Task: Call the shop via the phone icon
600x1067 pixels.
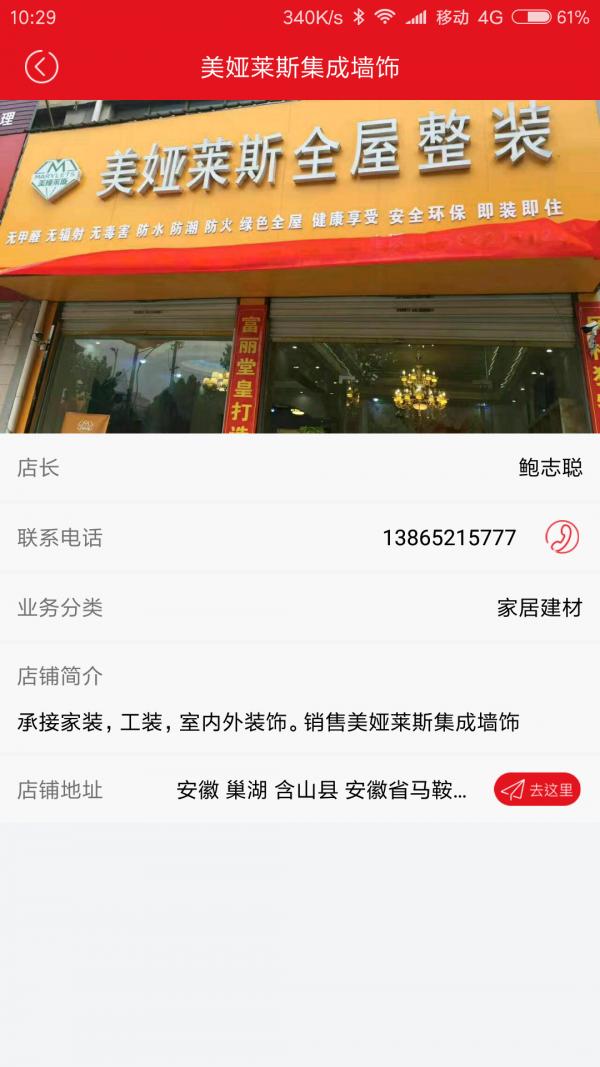Action: click(x=562, y=537)
